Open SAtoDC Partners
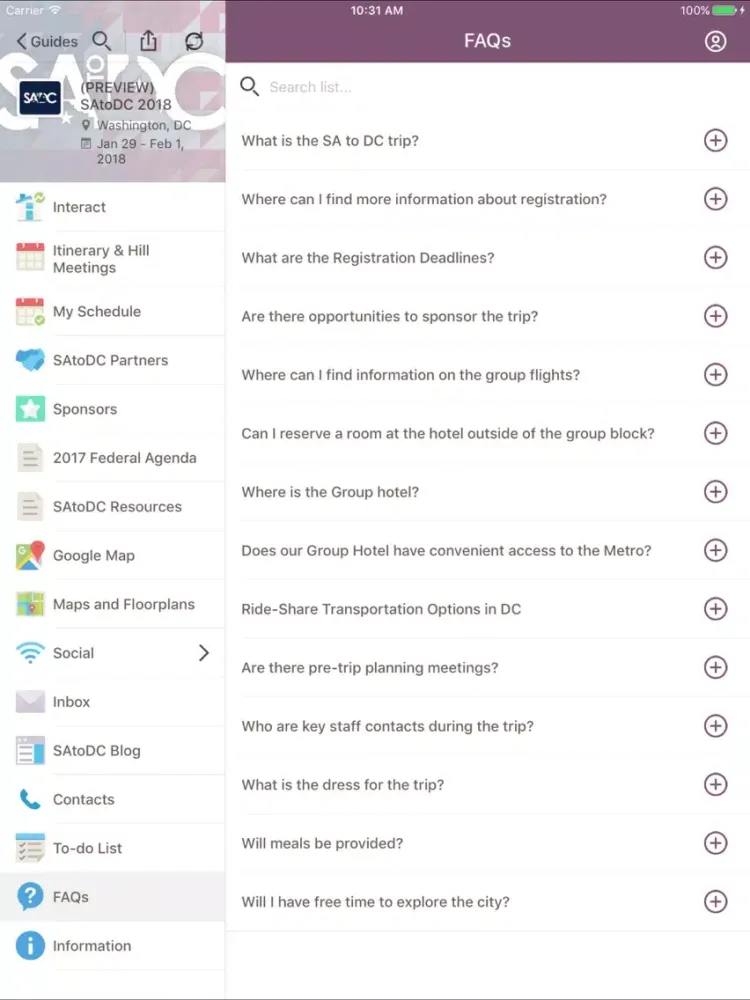 (x=110, y=360)
